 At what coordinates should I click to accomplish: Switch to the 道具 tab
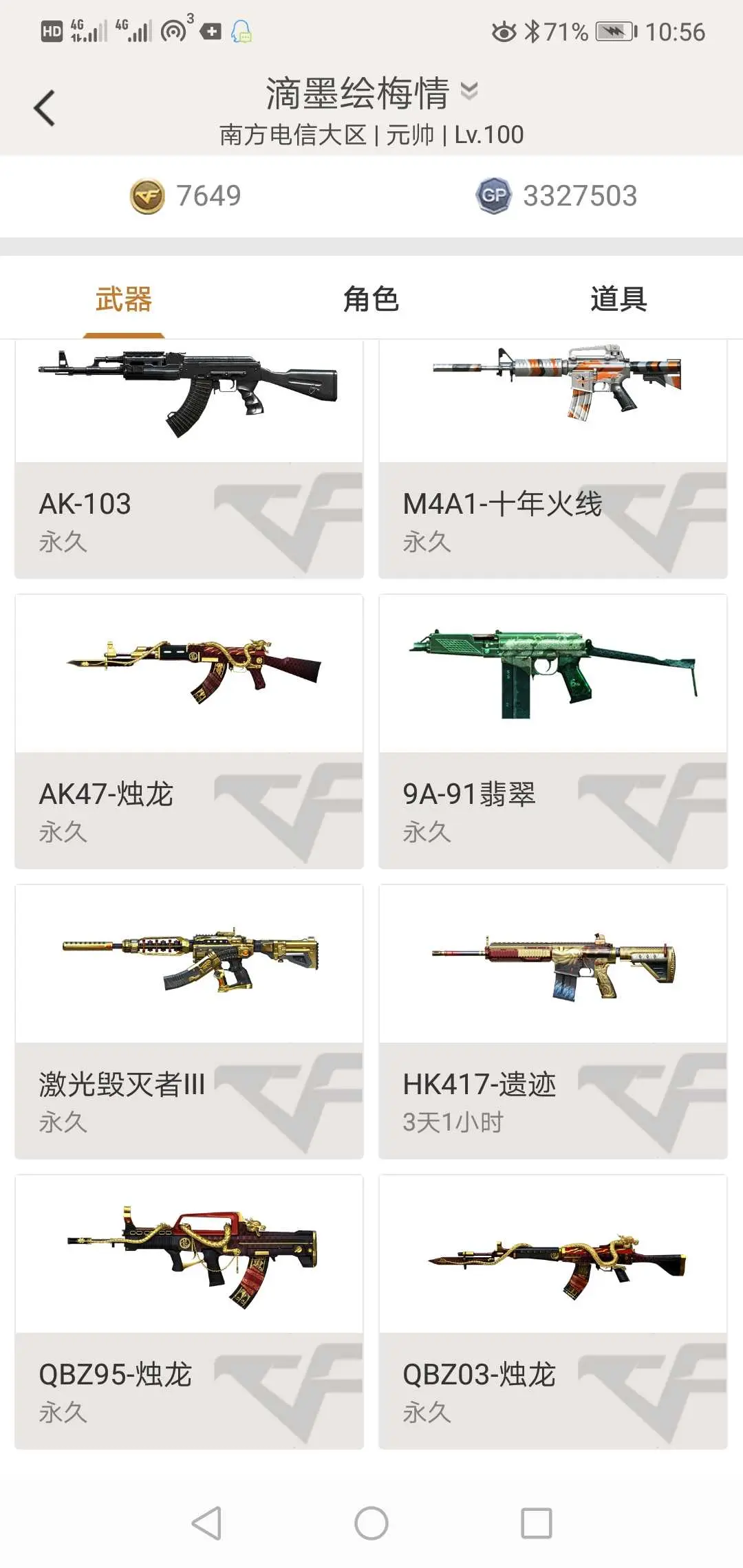click(618, 299)
